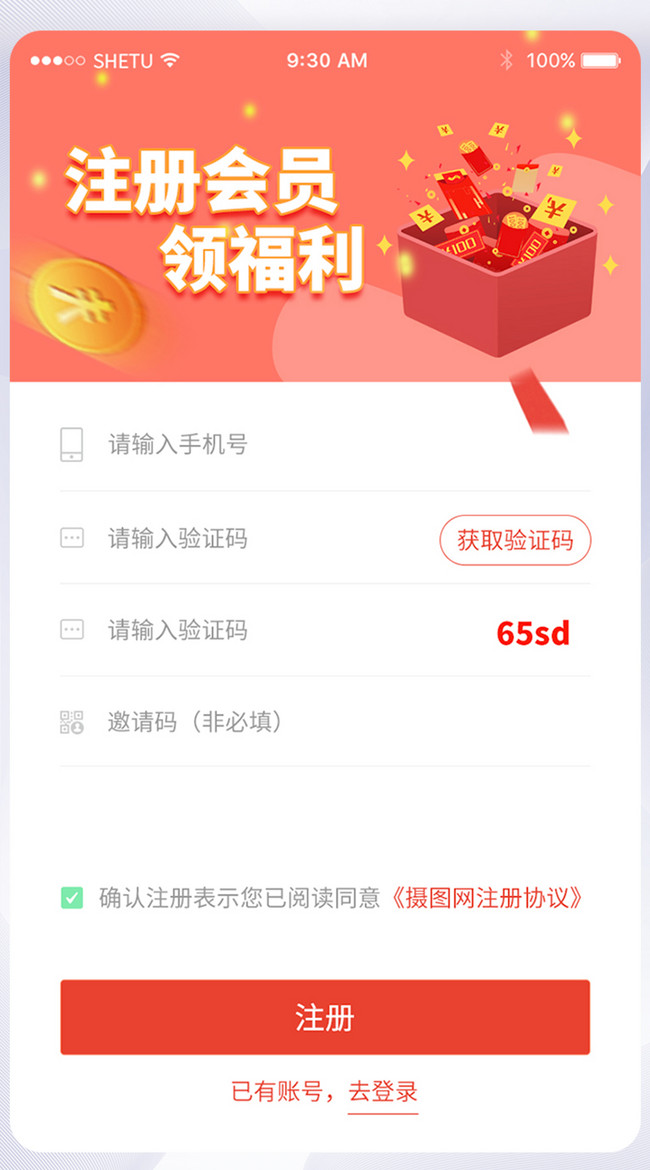This screenshot has height=1170, width=650.
Task: Tap the 请输入手机号 phone number field
Action: click(300, 444)
